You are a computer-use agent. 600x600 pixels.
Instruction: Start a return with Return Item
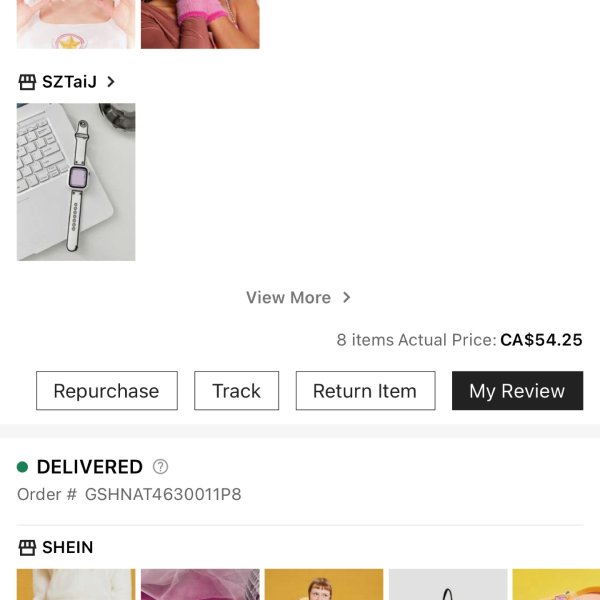click(x=364, y=391)
